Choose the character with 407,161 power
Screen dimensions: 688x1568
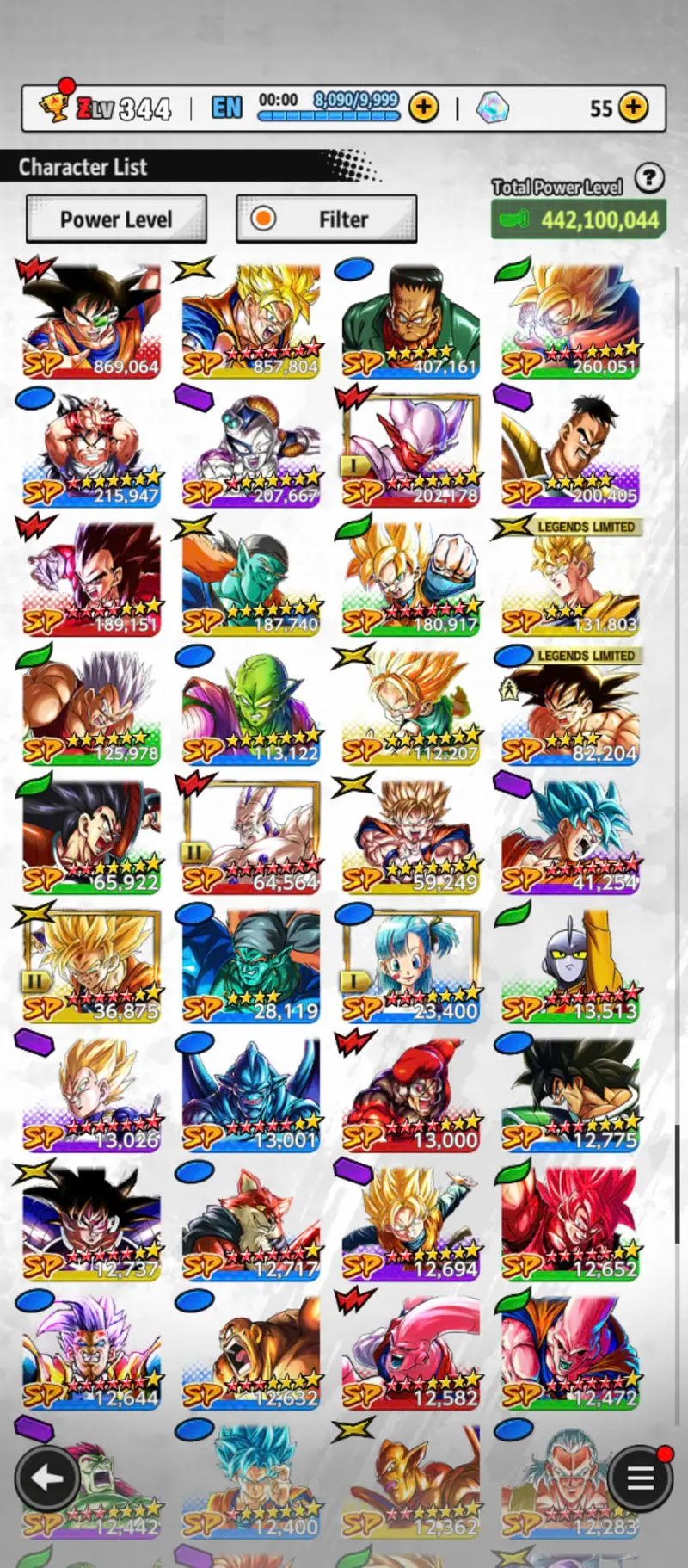pos(410,320)
